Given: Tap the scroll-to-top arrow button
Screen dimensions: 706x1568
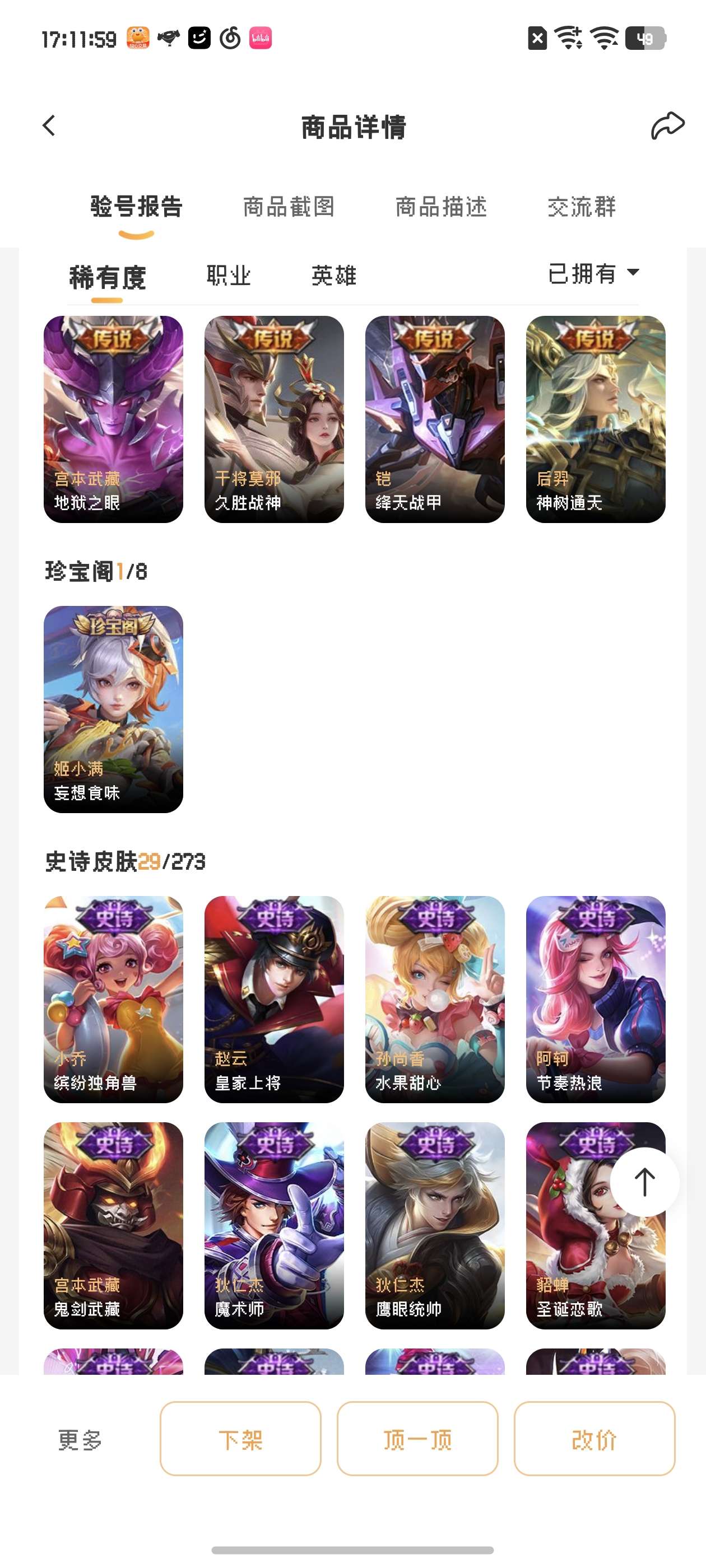Looking at the screenshot, I should [644, 1182].
